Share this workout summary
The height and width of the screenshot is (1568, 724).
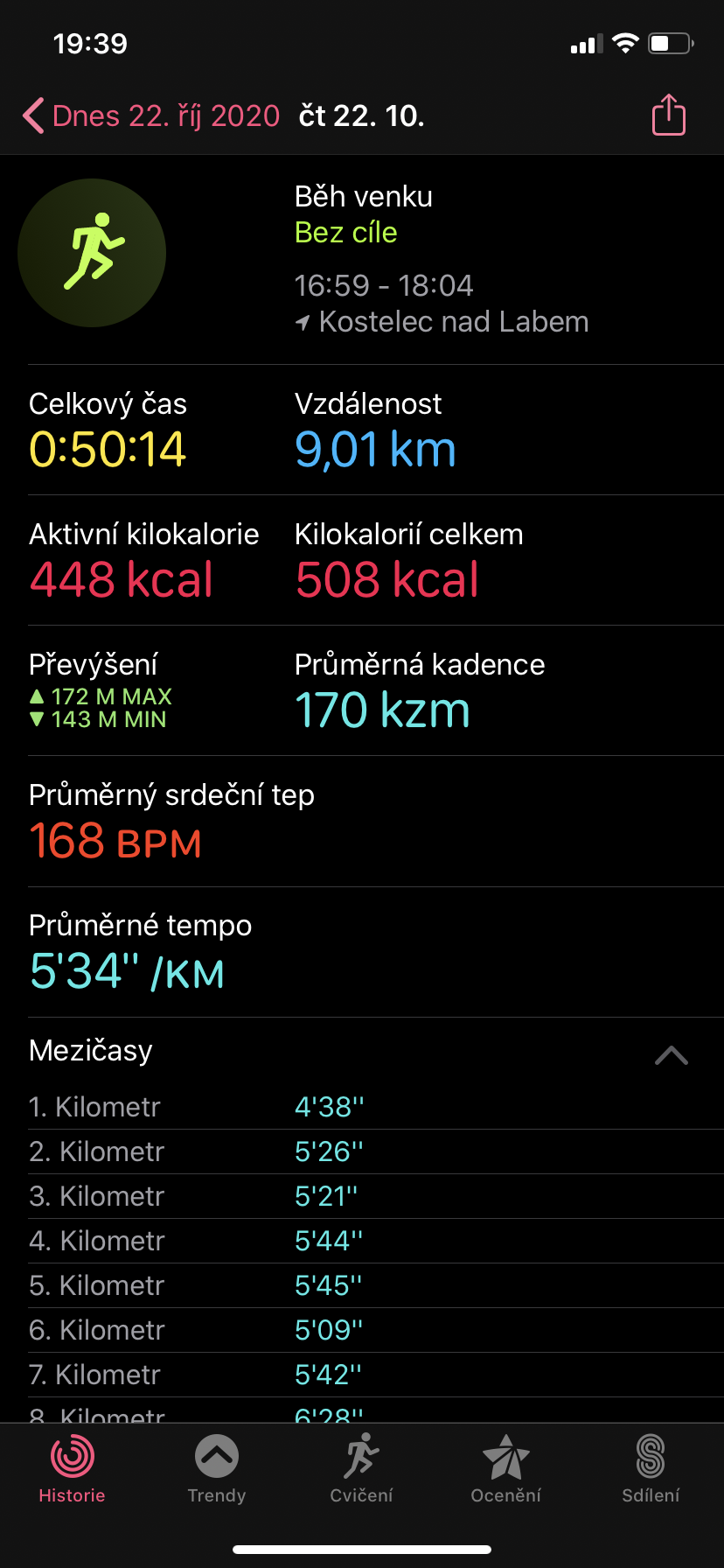point(669,115)
